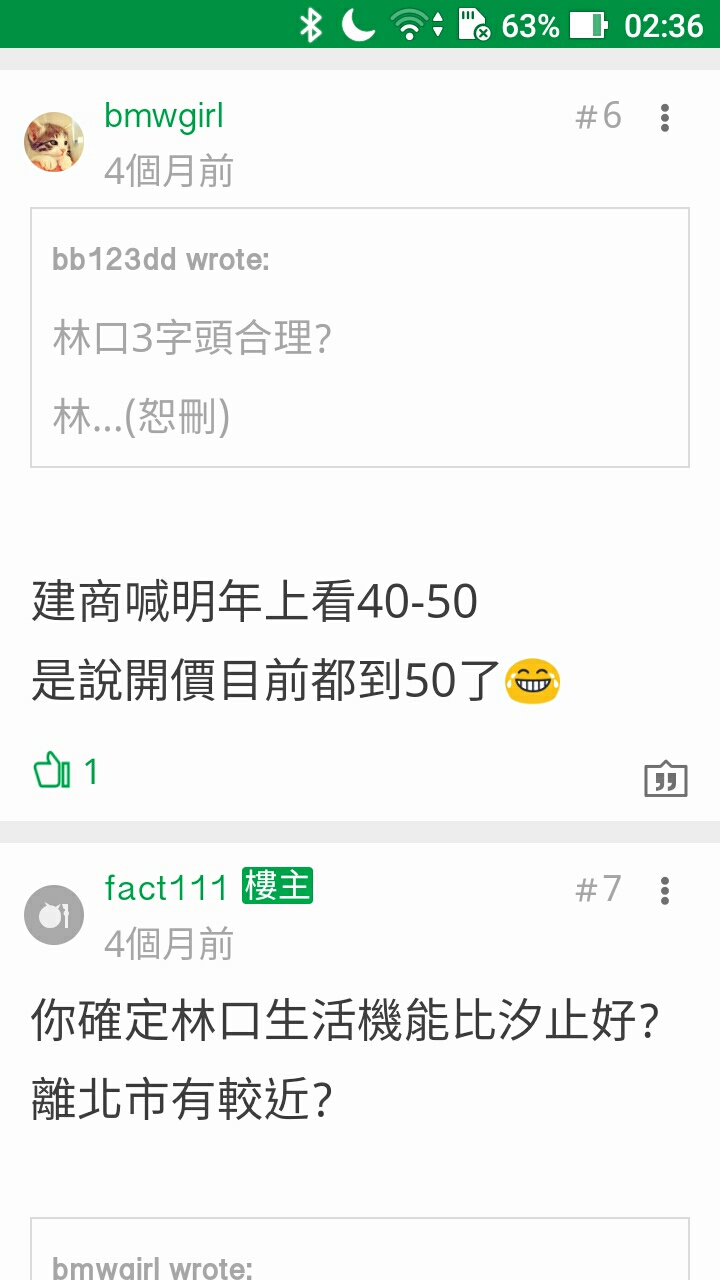Image resolution: width=720 pixels, height=1280 pixels.
Task: Tap fact111's gray avatar
Action: coord(54,914)
